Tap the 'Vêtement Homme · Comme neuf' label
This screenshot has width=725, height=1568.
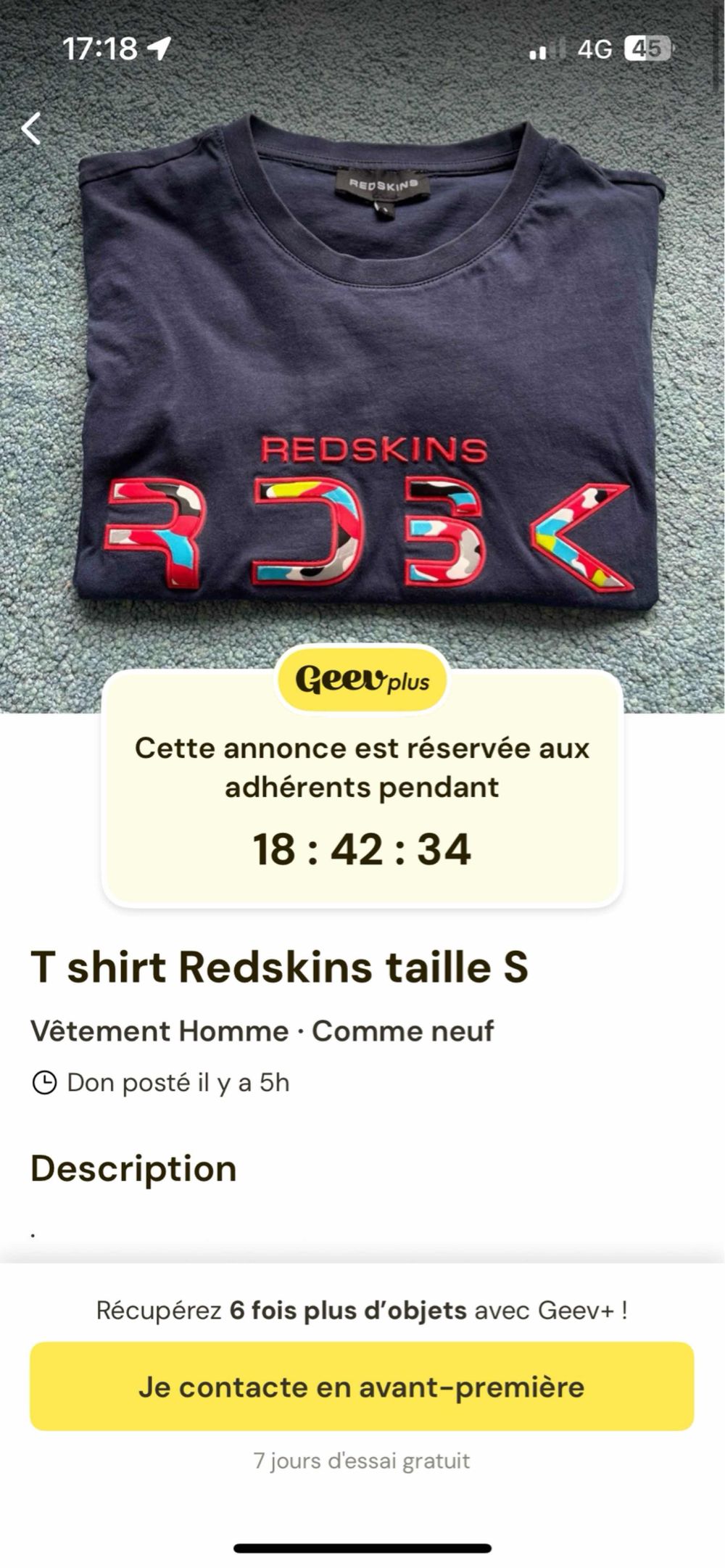[x=261, y=1032]
